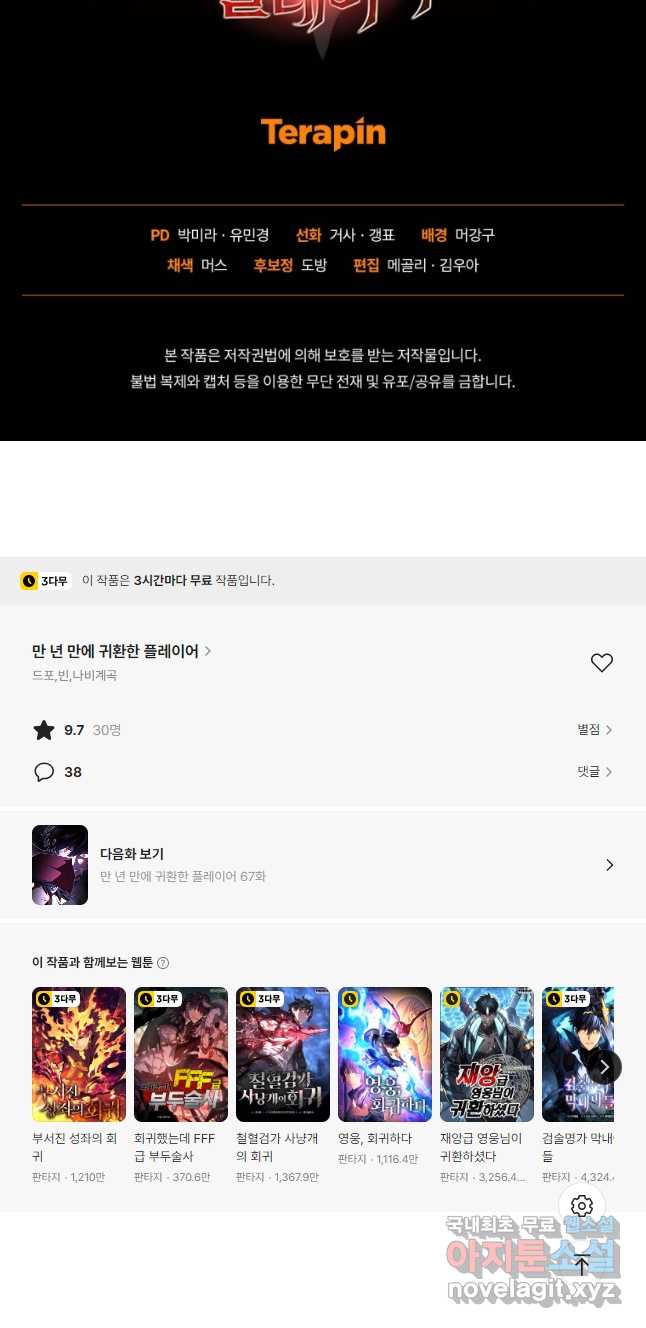Open the 별점 rating page
Image resolution: width=646 pixels, height=1328 pixels.
tap(594, 730)
